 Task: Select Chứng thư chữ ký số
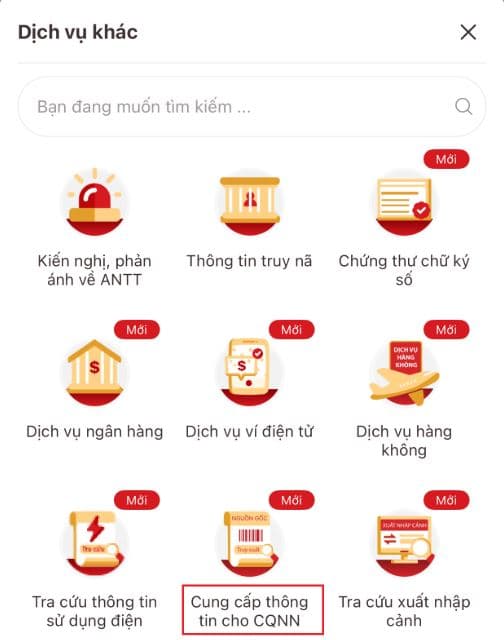point(404,222)
